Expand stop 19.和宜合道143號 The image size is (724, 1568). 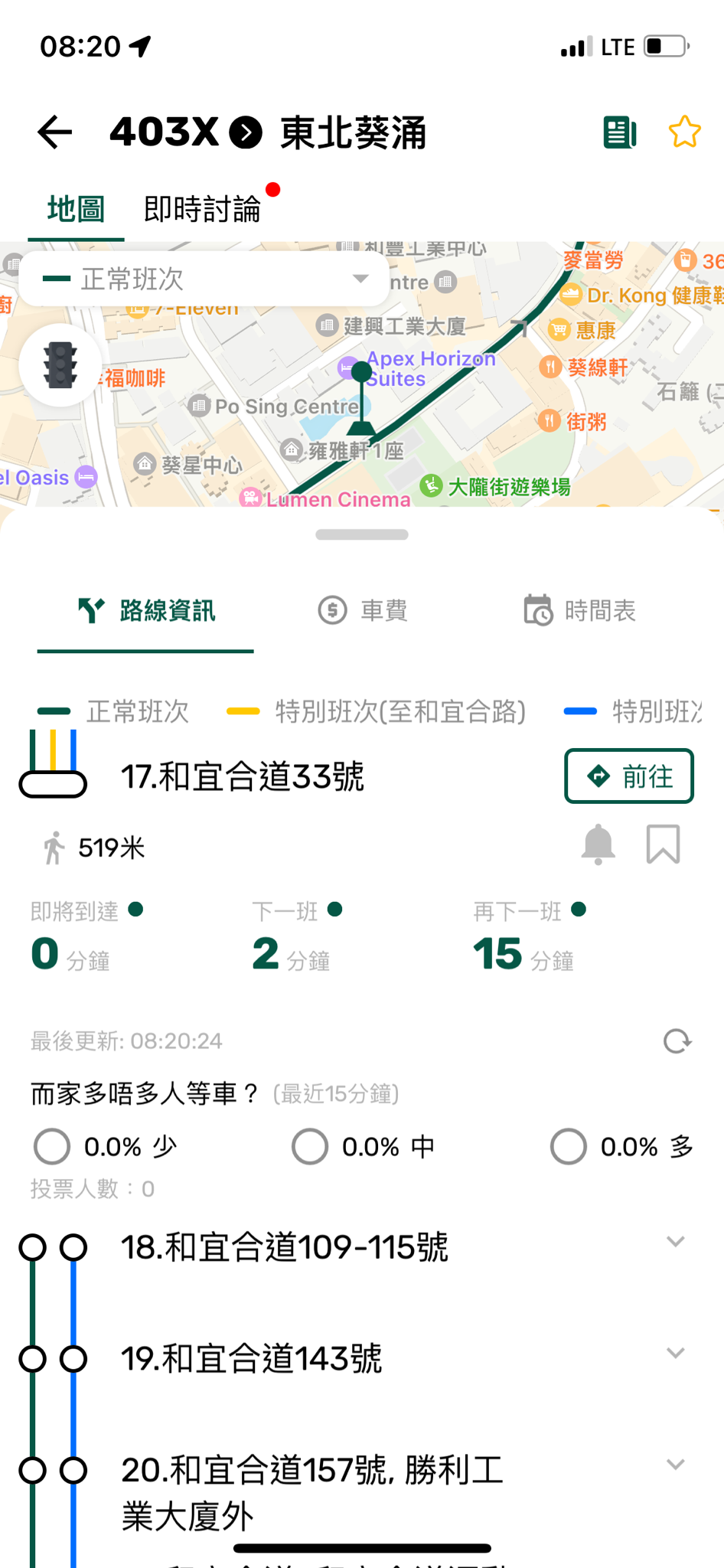click(x=675, y=1354)
